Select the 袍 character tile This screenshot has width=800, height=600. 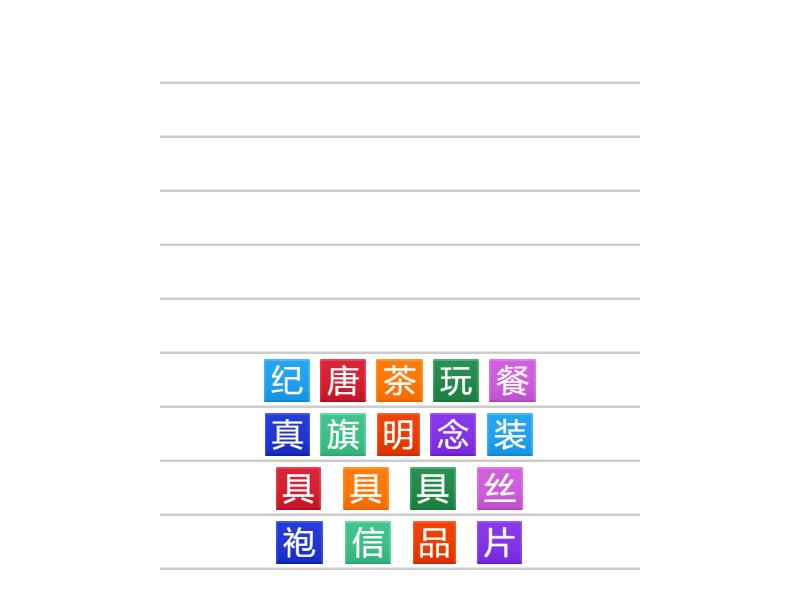coord(299,543)
